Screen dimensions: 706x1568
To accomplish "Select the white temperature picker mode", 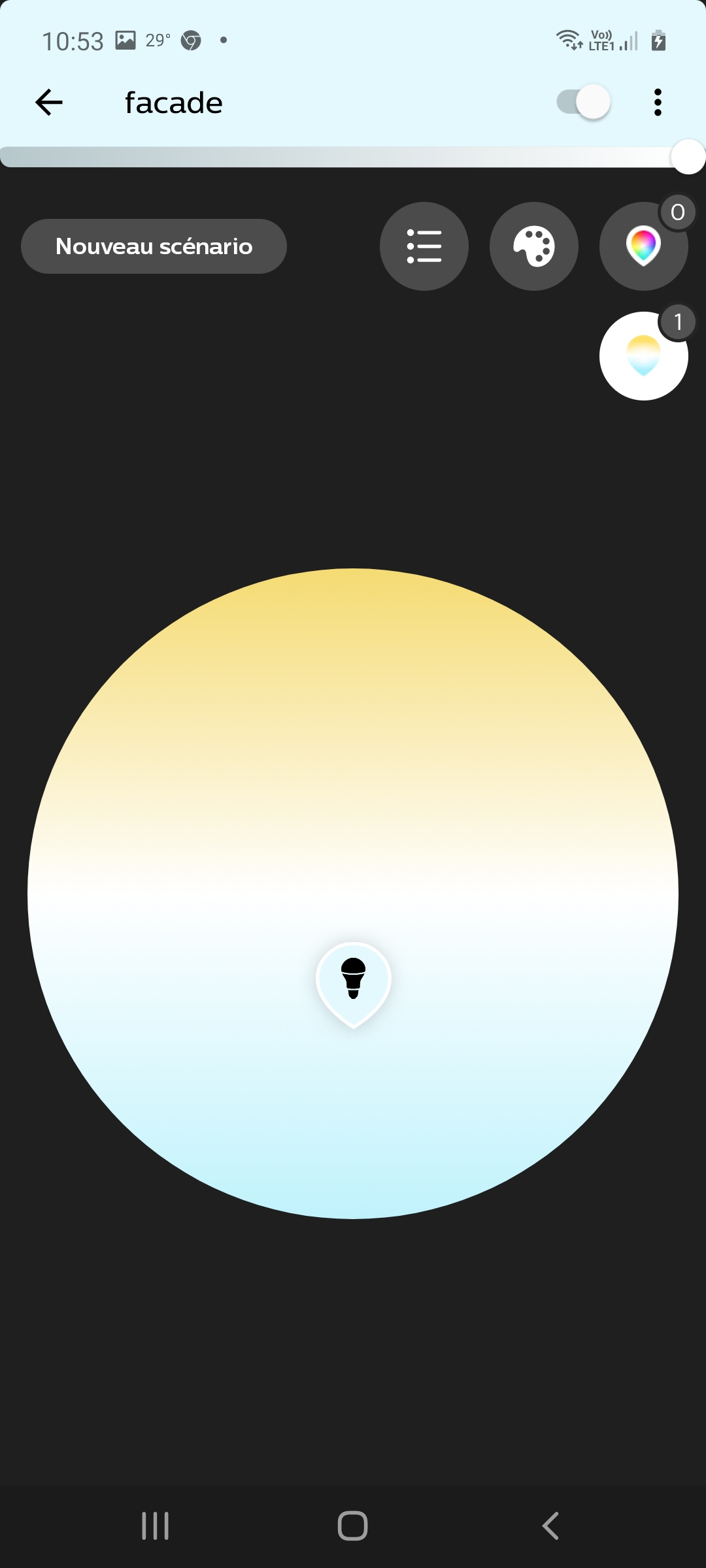I will pyautogui.click(x=644, y=356).
